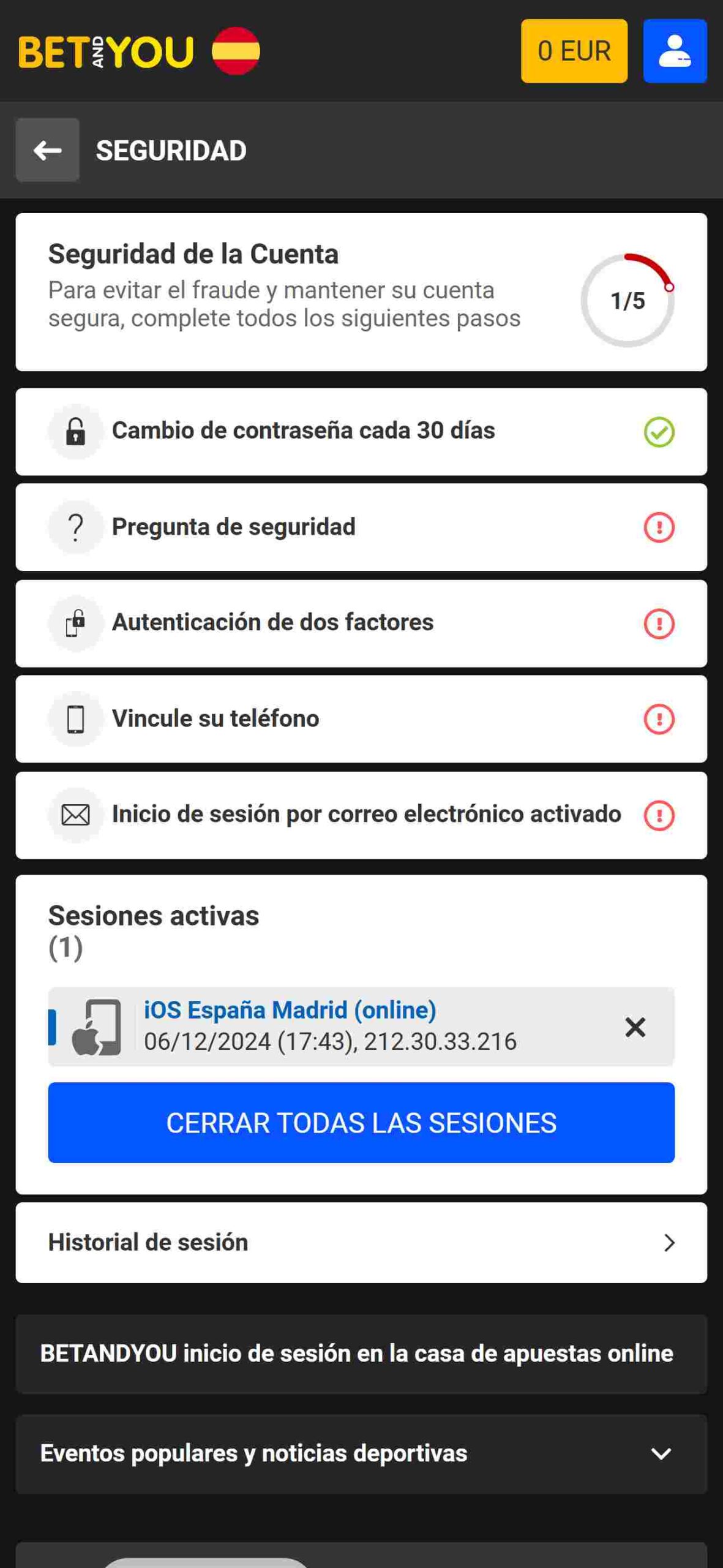Change the site language via the Spain flag
This screenshot has width=723, height=1568.
[x=236, y=51]
